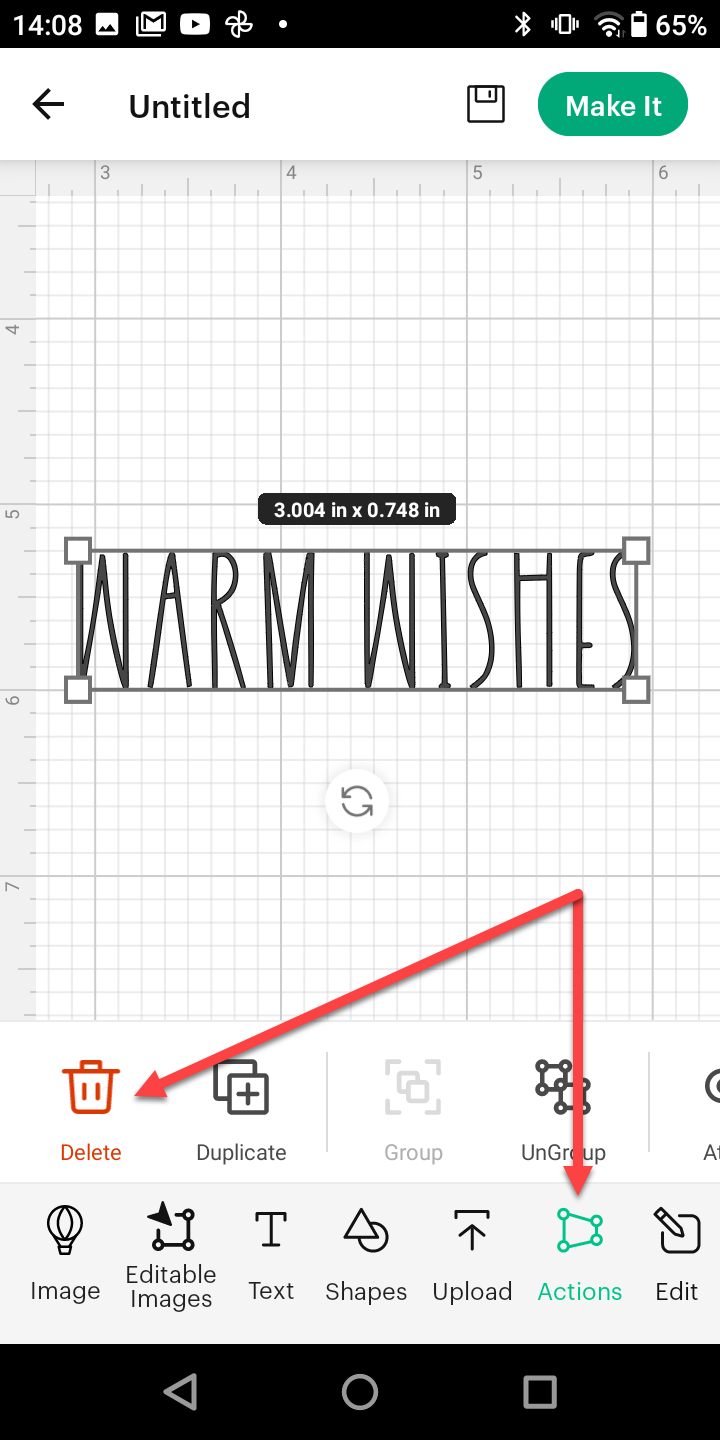The height and width of the screenshot is (1440, 720).
Task: UnGroup the selected letters
Action: point(563,1110)
